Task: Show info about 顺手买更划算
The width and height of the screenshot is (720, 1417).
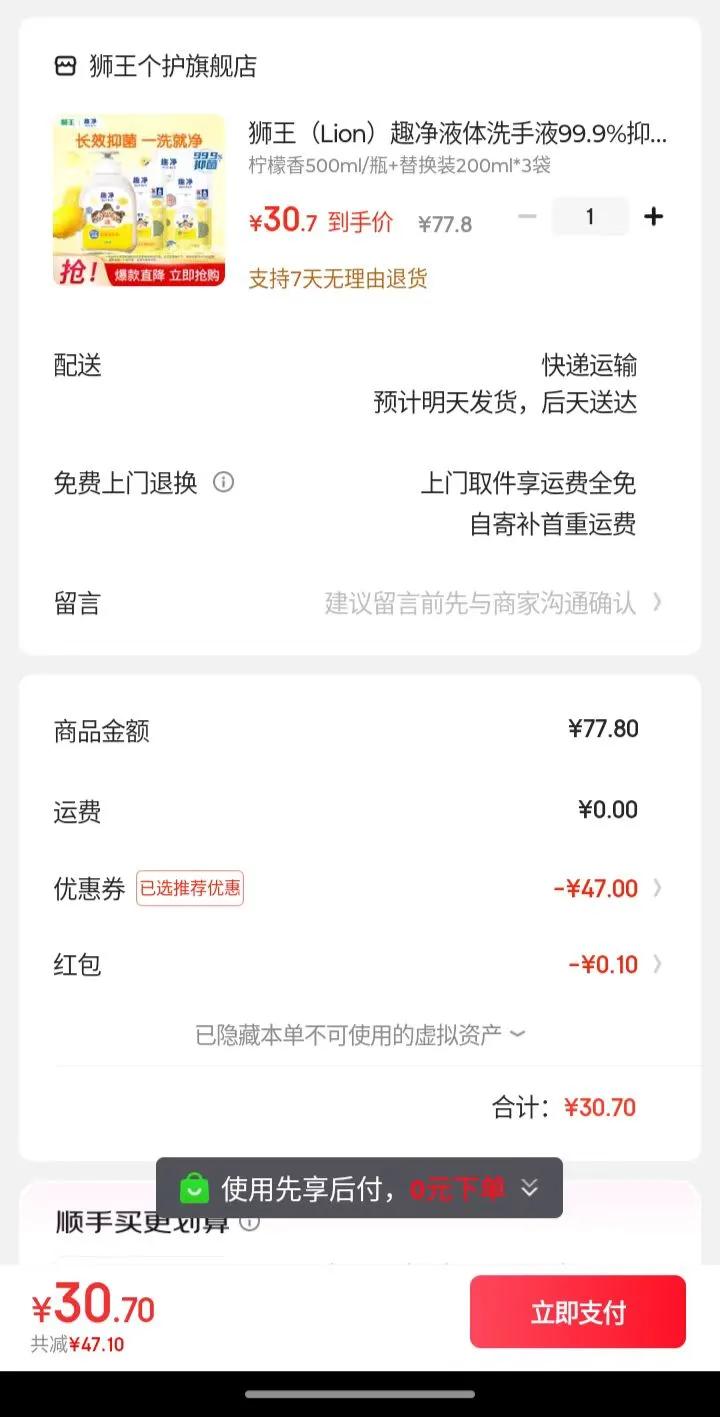Action: pos(250,1222)
